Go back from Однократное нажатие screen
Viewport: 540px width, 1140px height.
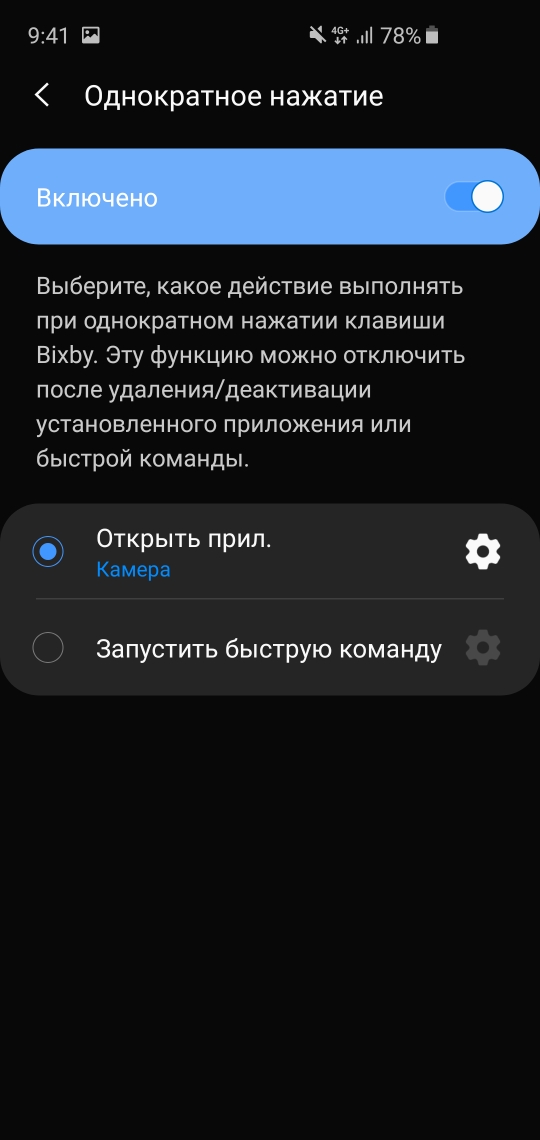(42, 96)
